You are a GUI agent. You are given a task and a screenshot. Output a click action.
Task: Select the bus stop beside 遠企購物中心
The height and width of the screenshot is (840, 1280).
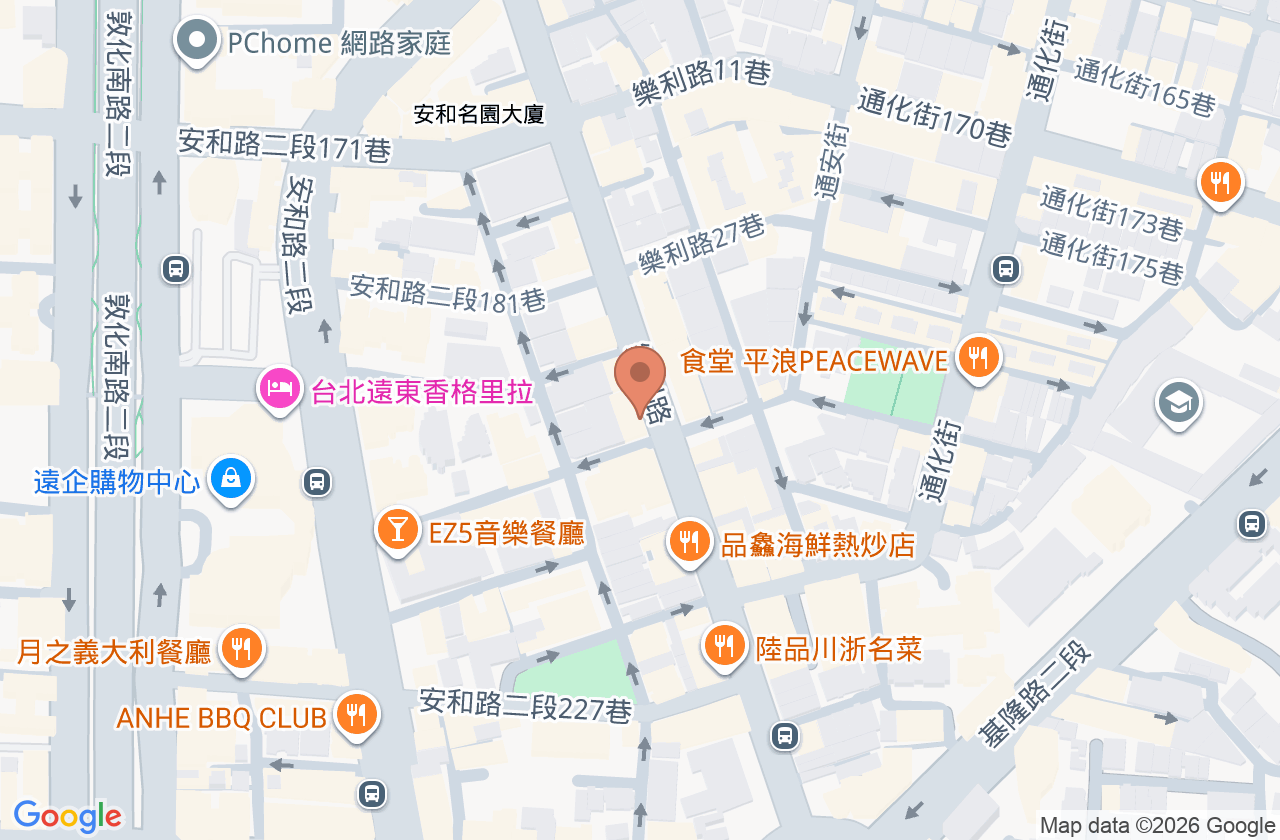tap(317, 482)
